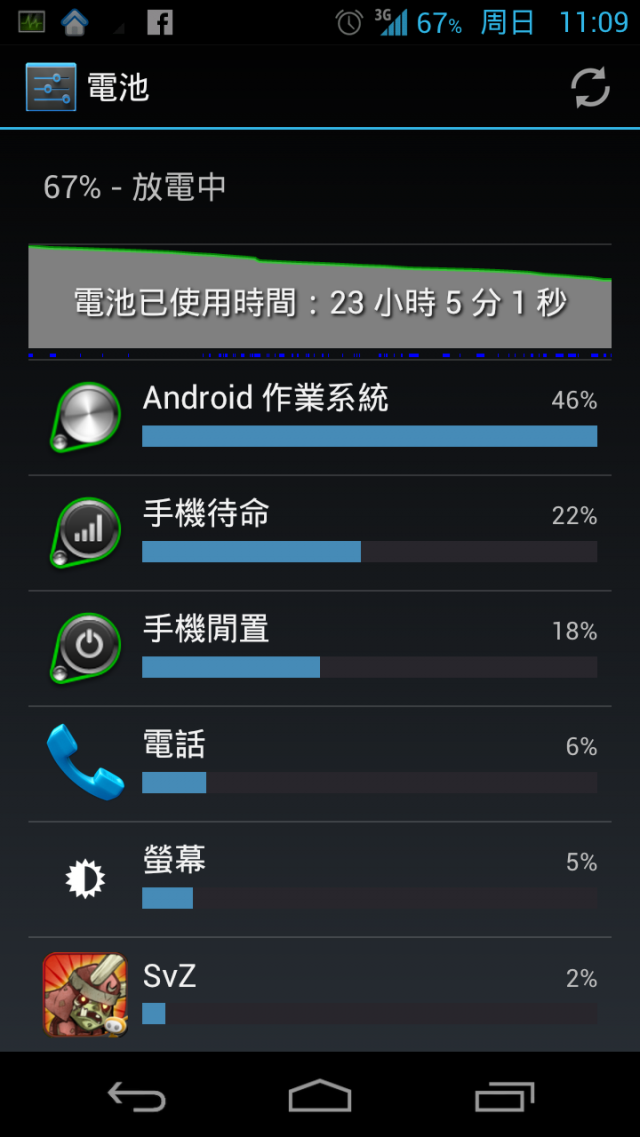View 手機待命 usage details
This screenshot has height=1138, width=640.
[320, 533]
